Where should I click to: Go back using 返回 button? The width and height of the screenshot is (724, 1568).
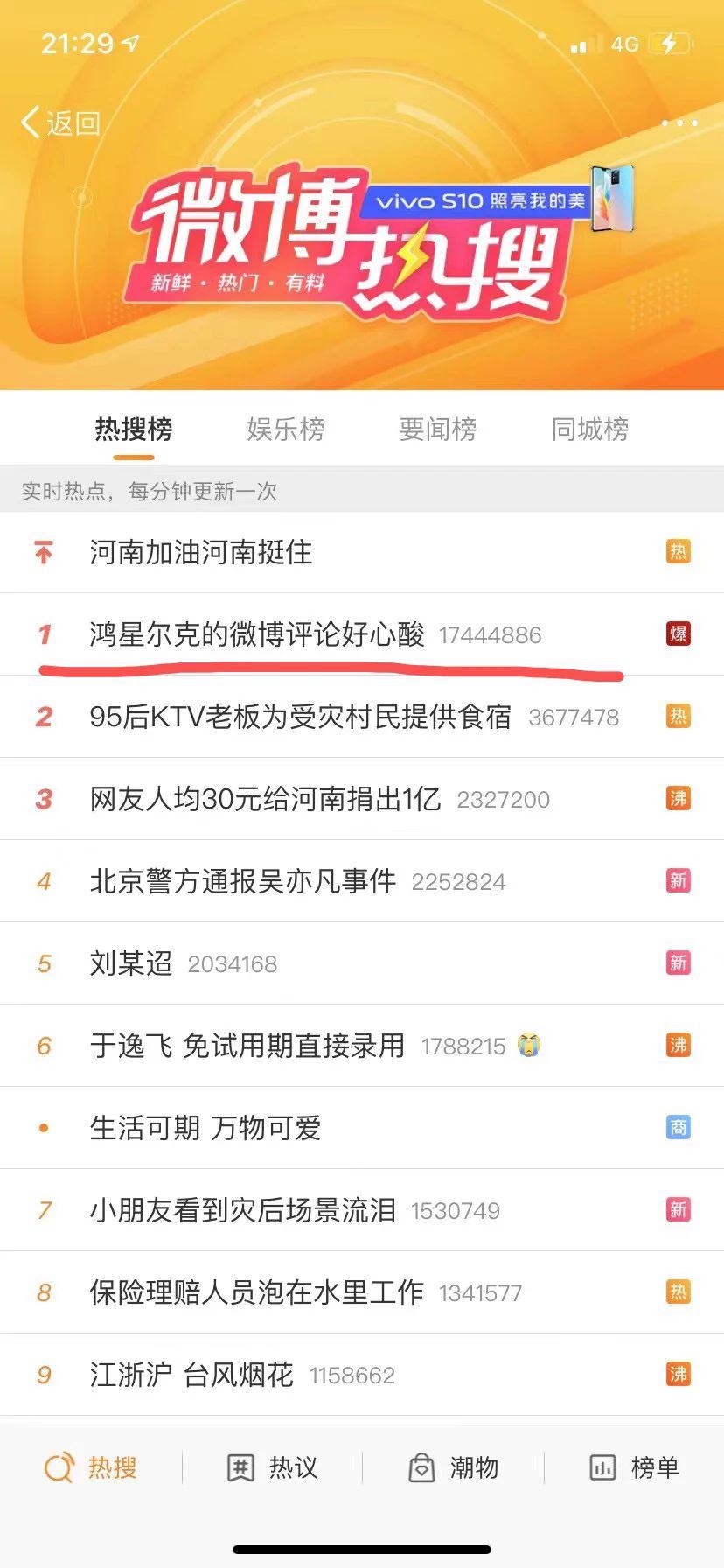pos(60,122)
